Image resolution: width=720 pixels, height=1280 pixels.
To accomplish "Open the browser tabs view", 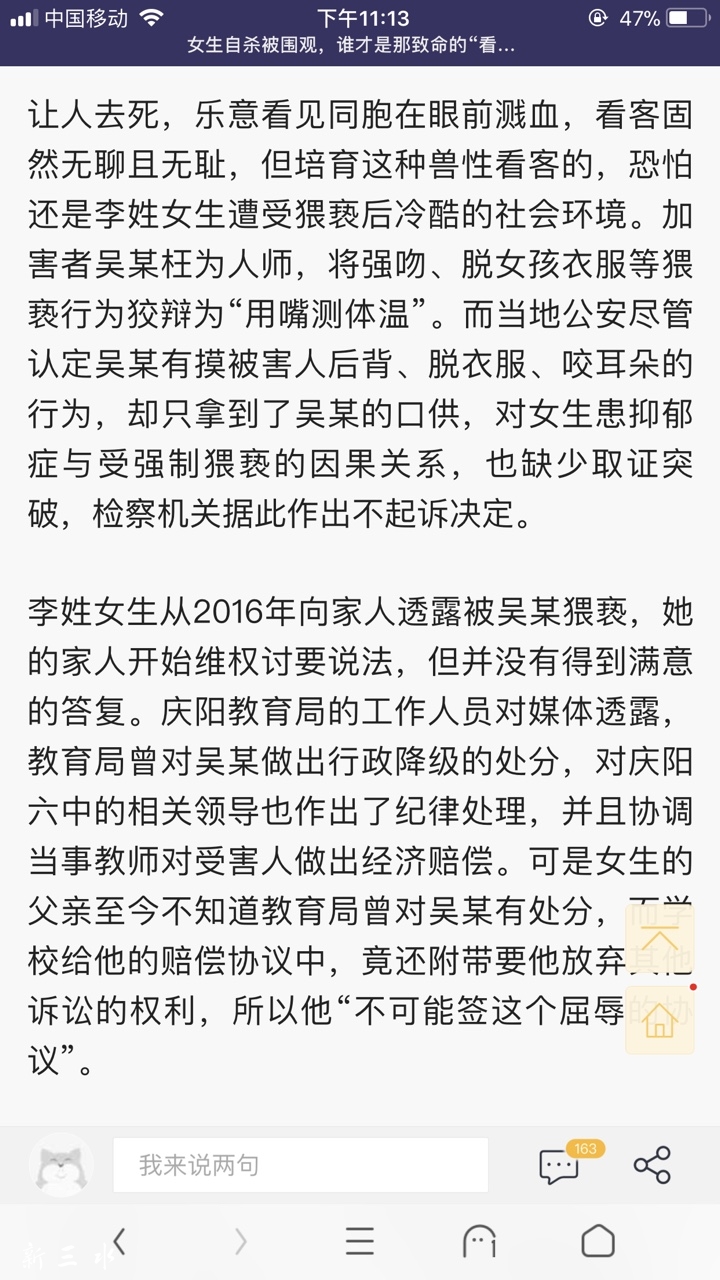I will point(479,1242).
